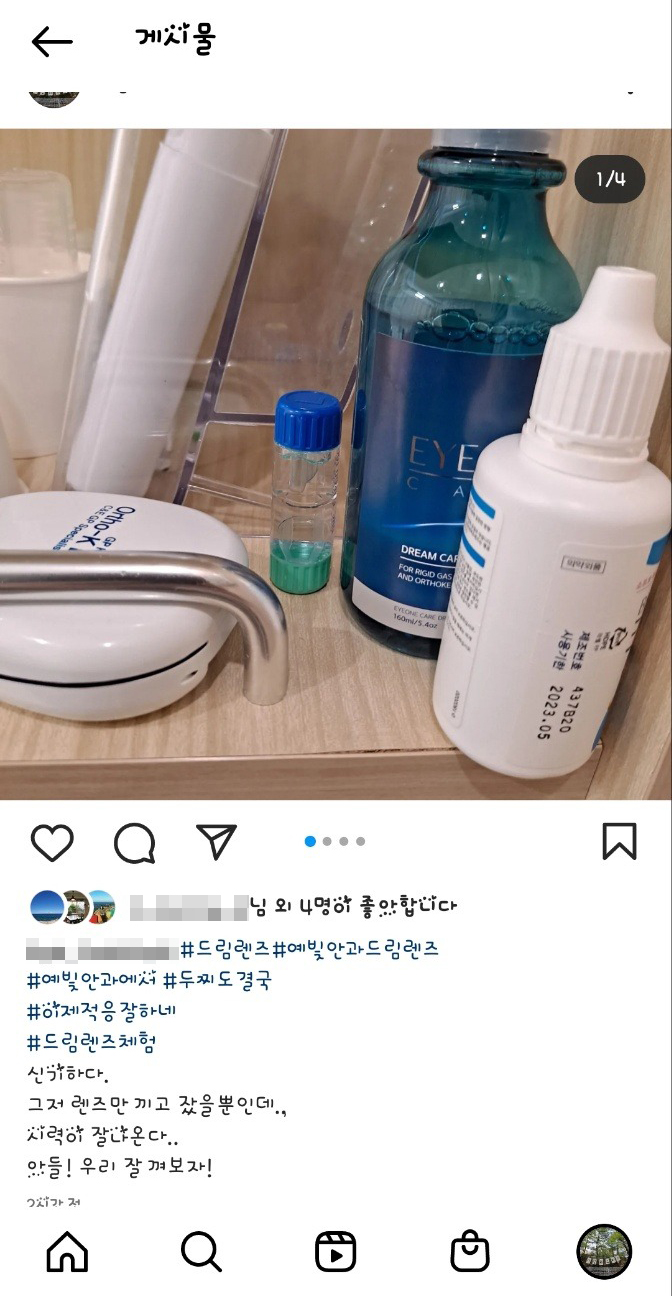
Task: Open the Reels tab
Action: click(x=335, y=1251)
